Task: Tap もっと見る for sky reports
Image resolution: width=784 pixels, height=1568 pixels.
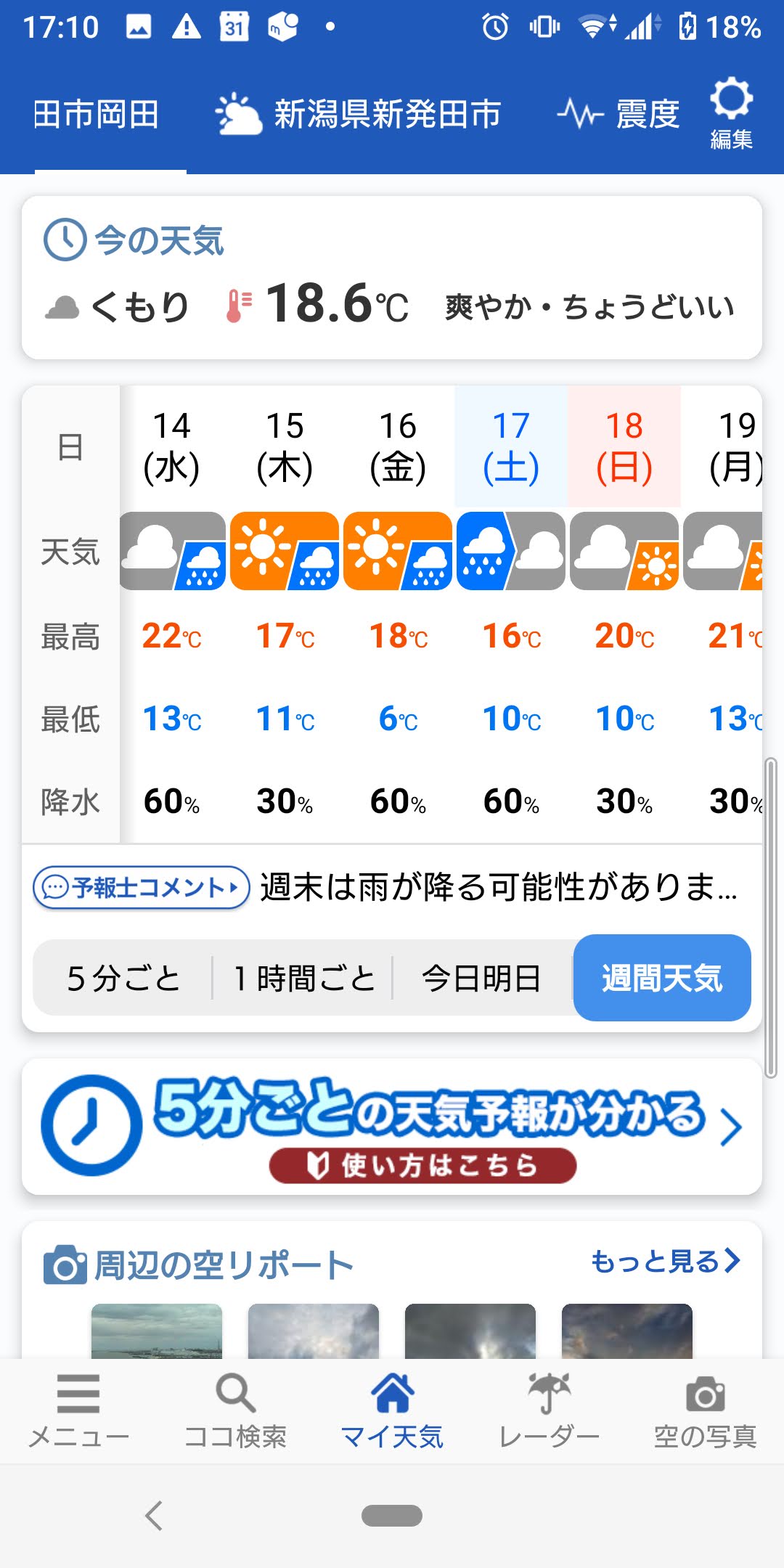Action: 665,1262
